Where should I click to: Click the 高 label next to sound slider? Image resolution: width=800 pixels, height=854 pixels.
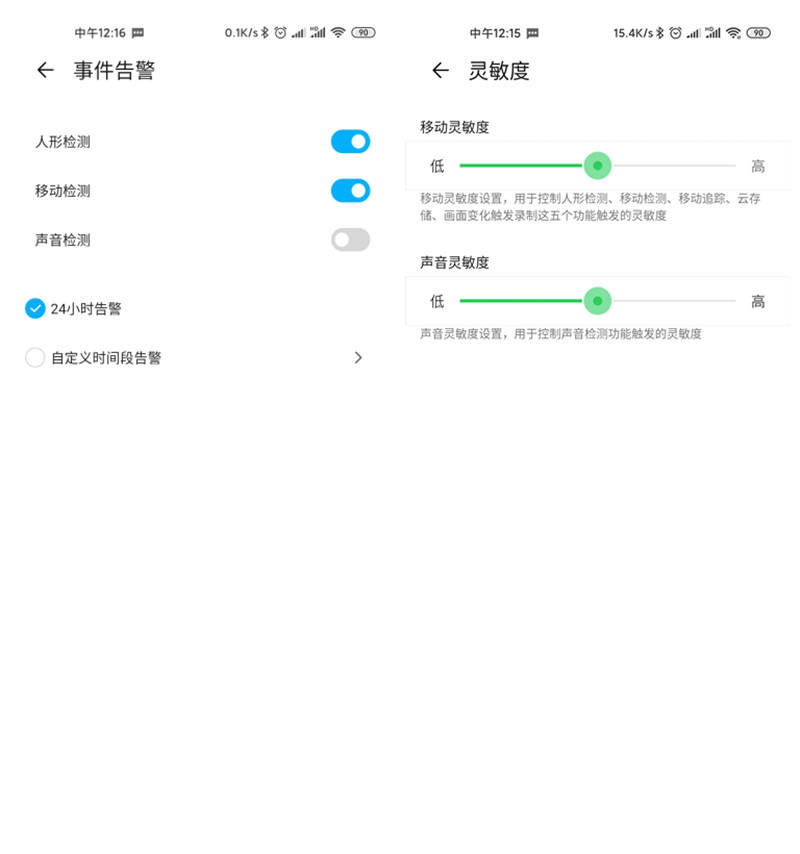pyautogui.click(x=758, y=301)
